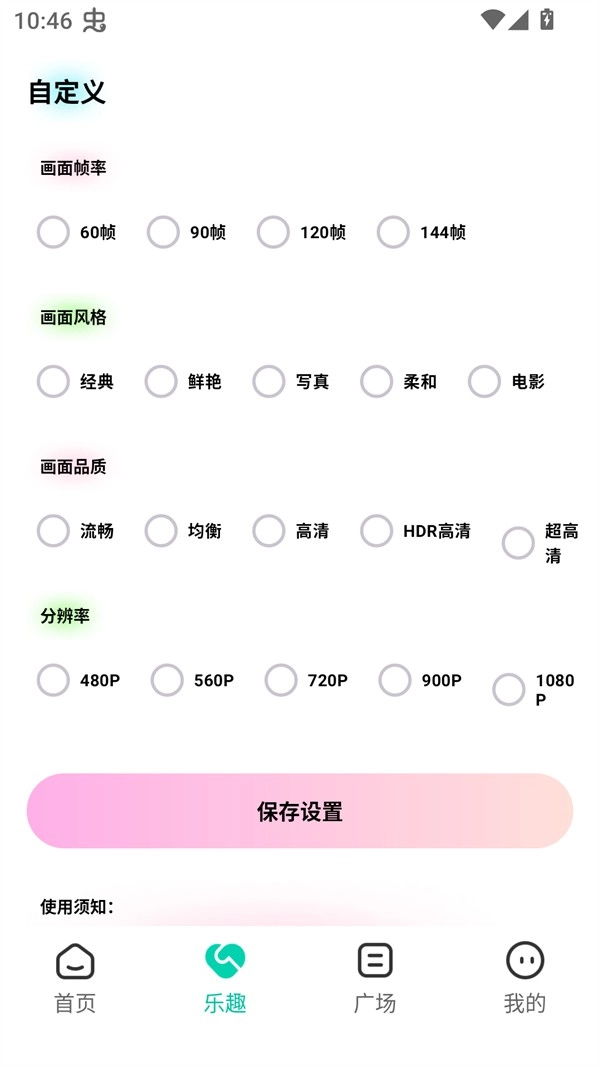
Task: Select the 60帧 frame rate option
Action: tap(53, 232)
